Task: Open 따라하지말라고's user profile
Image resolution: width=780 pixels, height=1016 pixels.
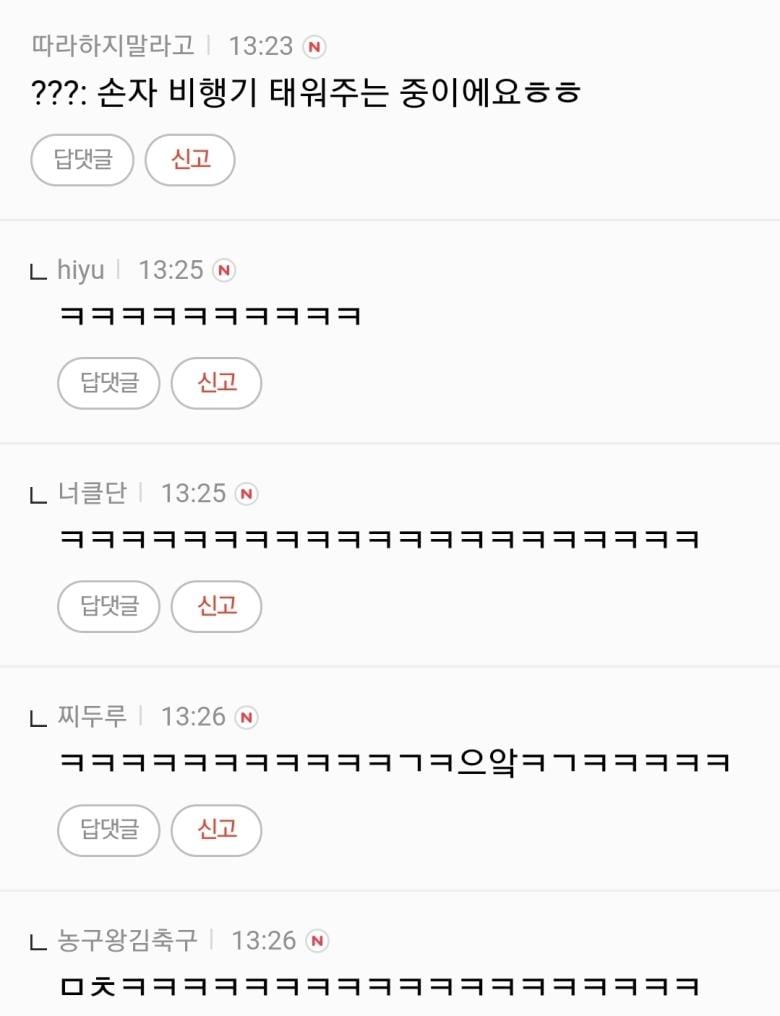Action: [x=113, y=46]
